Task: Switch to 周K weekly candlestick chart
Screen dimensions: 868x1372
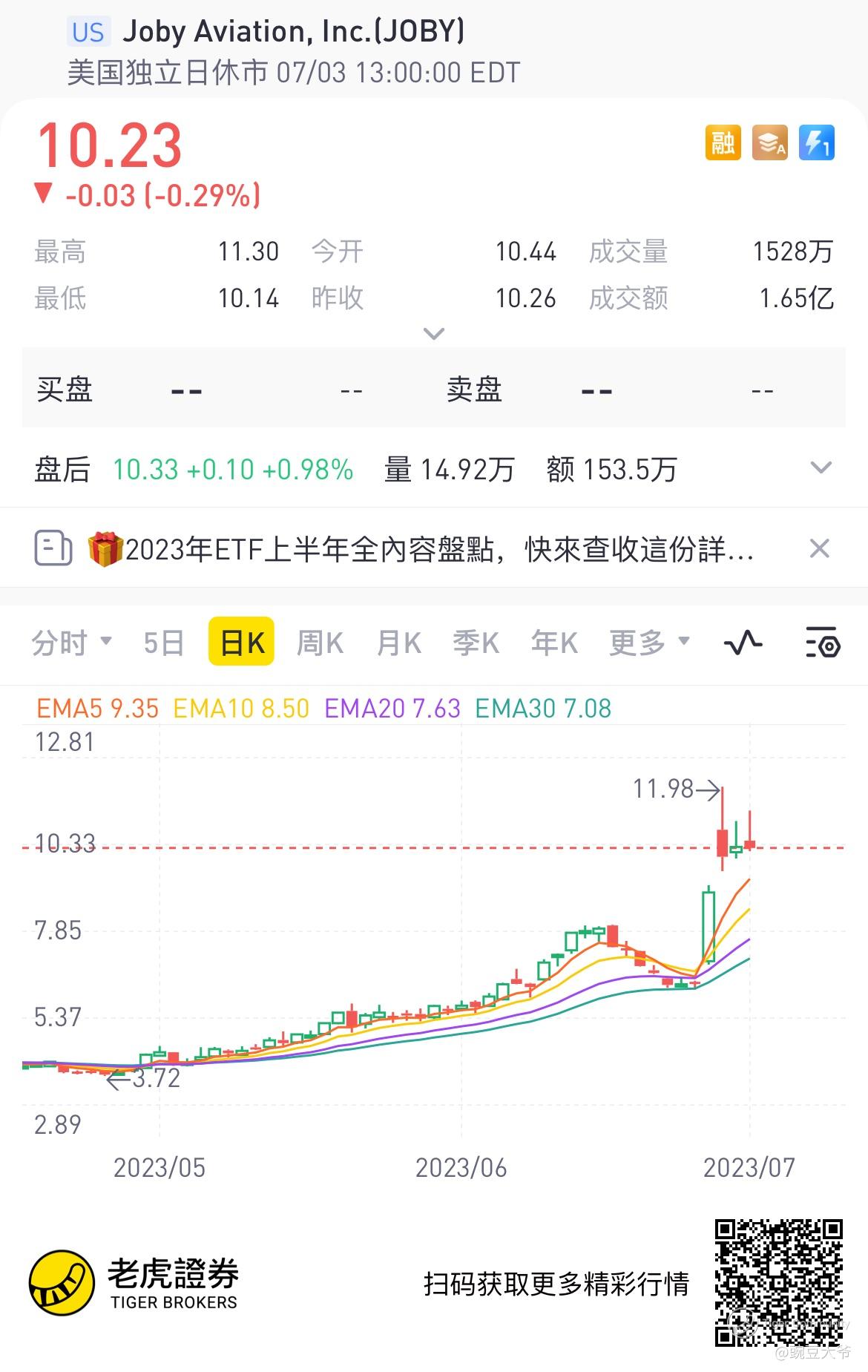Action: pyautogui.click(x=320, y=643)
